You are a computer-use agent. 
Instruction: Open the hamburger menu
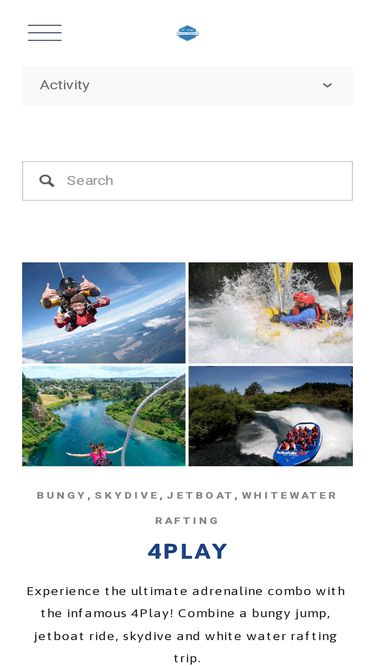[x=45, y=33]
